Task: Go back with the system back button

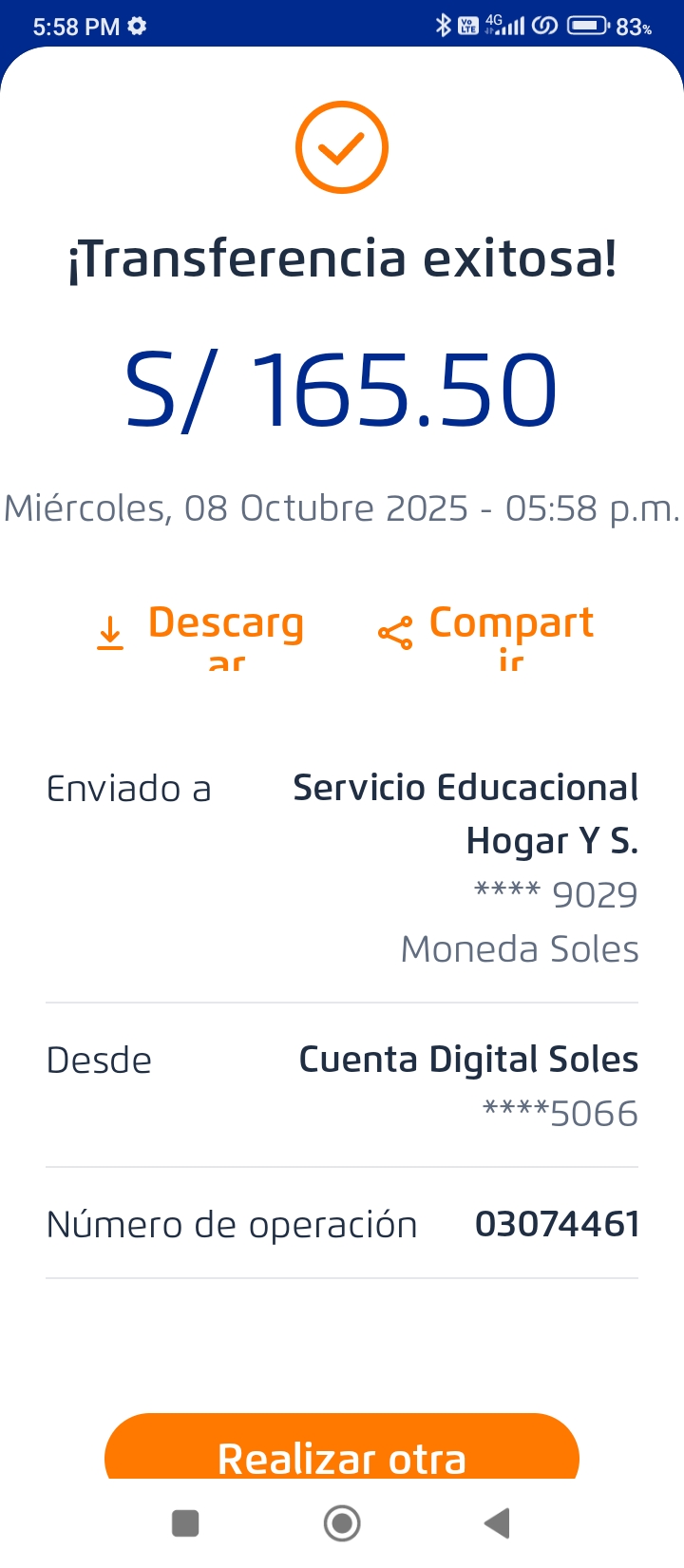Action: (x=497, y=1523)
